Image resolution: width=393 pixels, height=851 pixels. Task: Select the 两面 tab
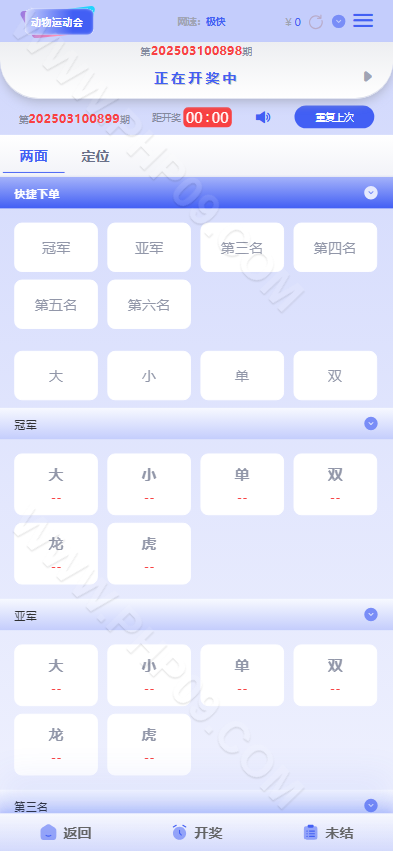click(34, 157)
